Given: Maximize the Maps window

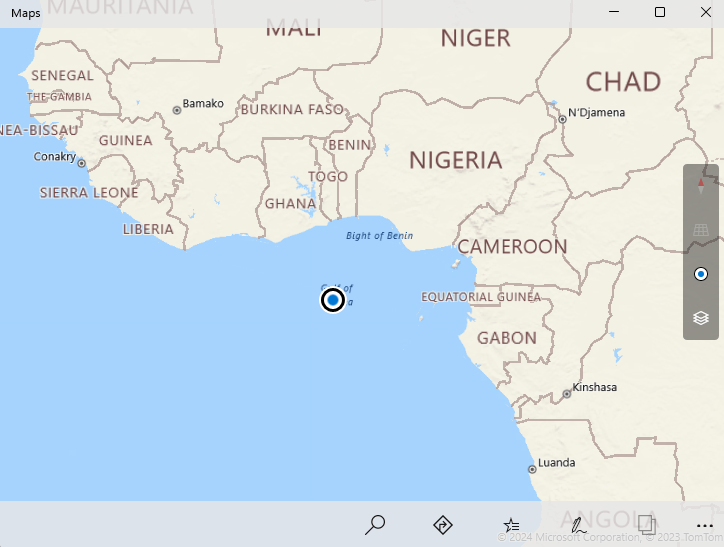Looking at the screenshot, I should click(x=660, y=12).
